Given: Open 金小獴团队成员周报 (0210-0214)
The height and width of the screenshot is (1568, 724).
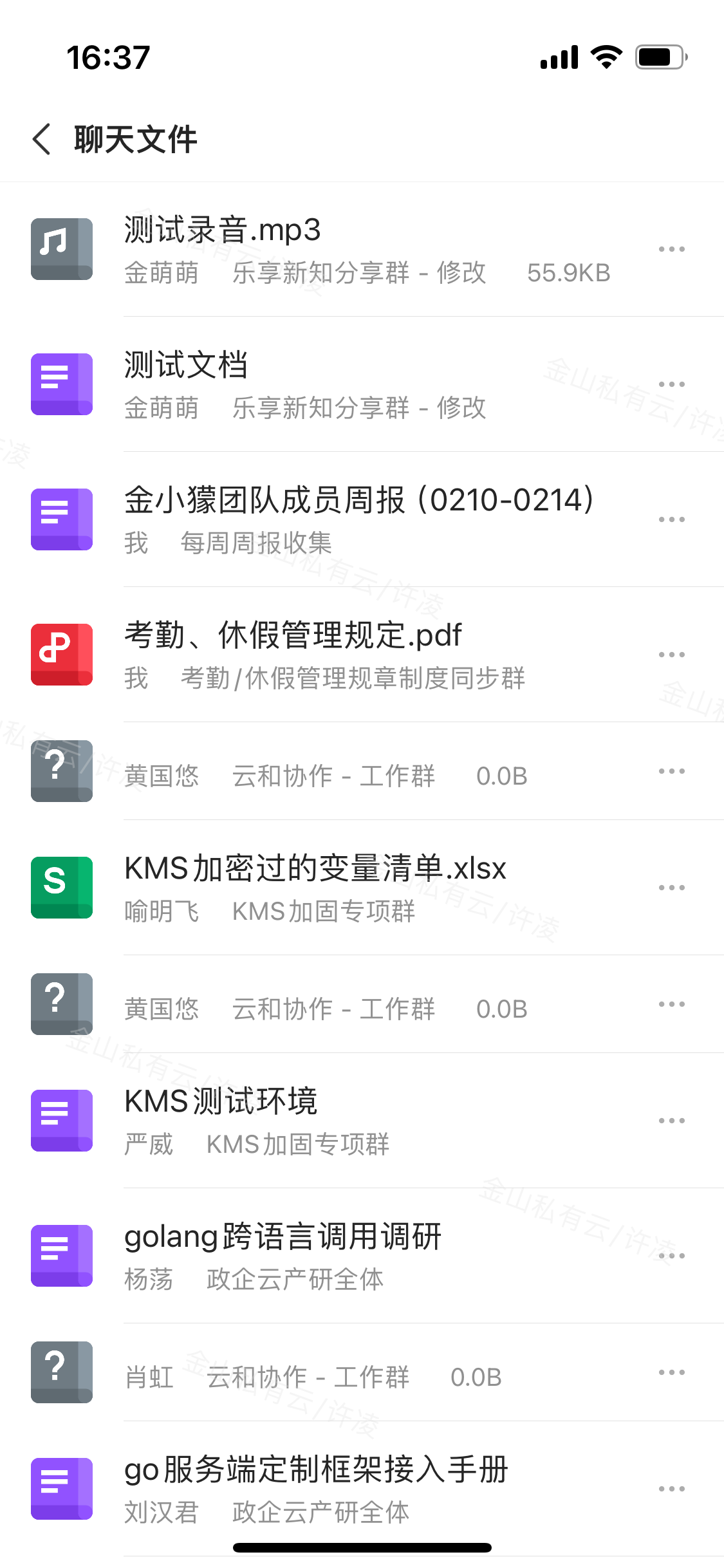Looking at the screenshot, I should 362,519.
